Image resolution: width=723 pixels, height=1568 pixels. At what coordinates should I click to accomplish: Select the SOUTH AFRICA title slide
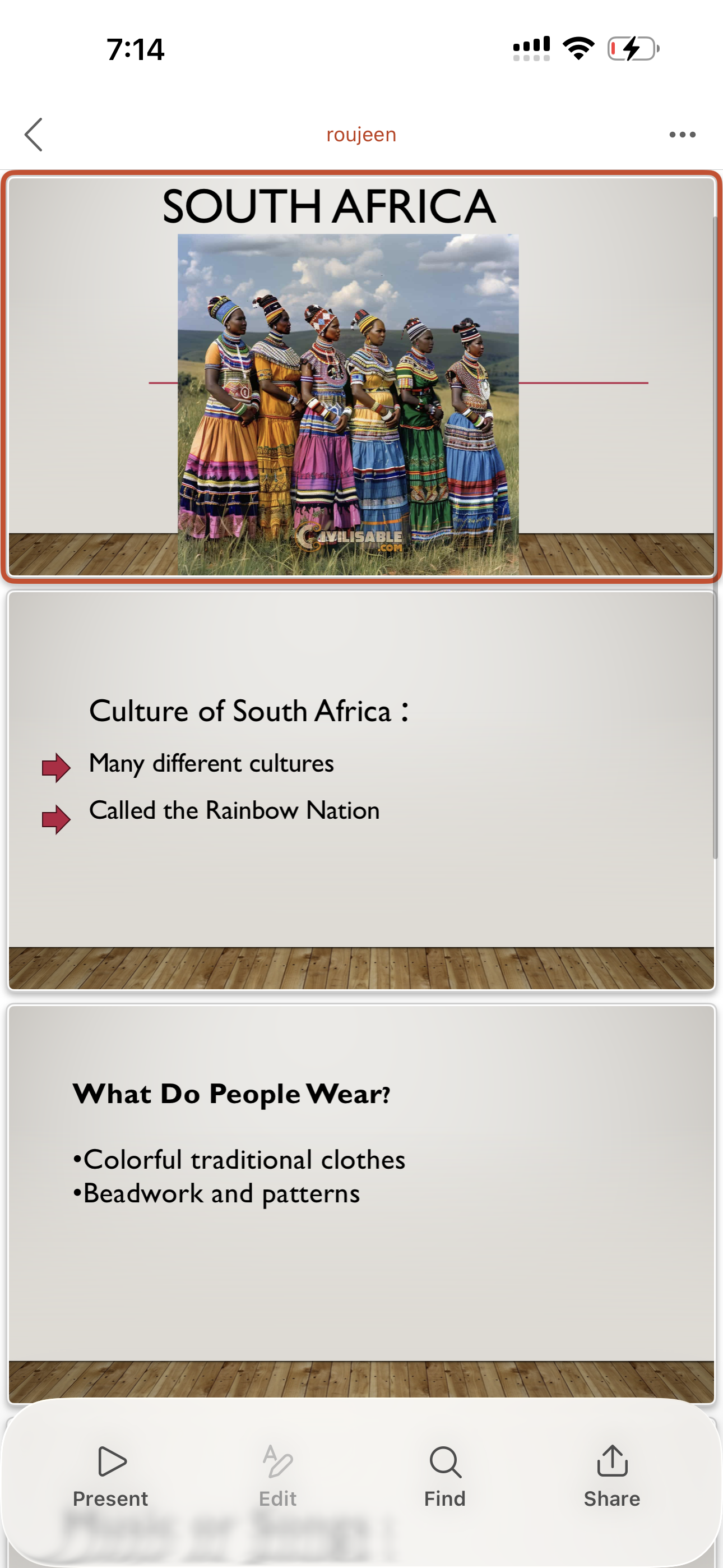click(361, 376)
